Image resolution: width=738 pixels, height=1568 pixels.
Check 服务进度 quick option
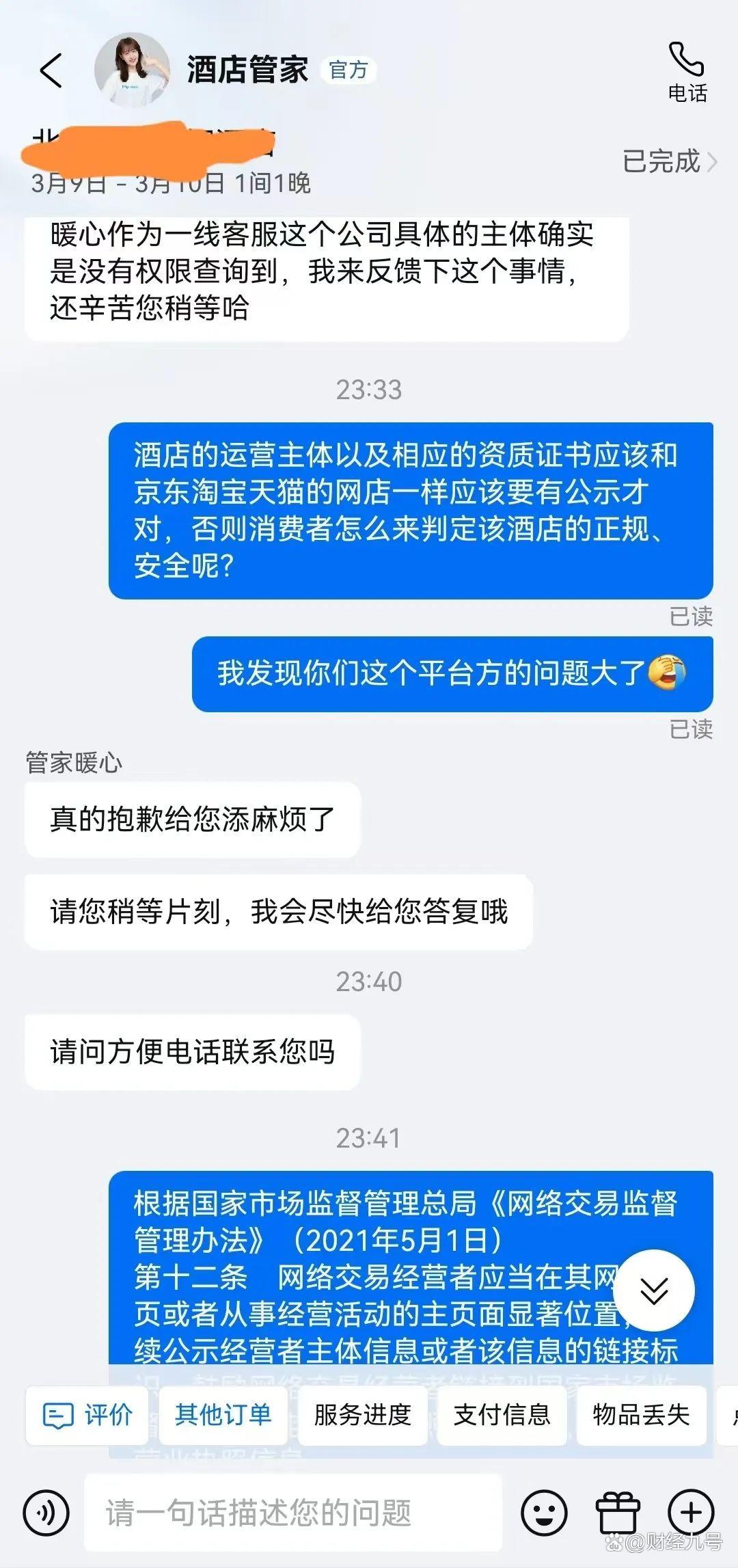[x=362, y=1415]
